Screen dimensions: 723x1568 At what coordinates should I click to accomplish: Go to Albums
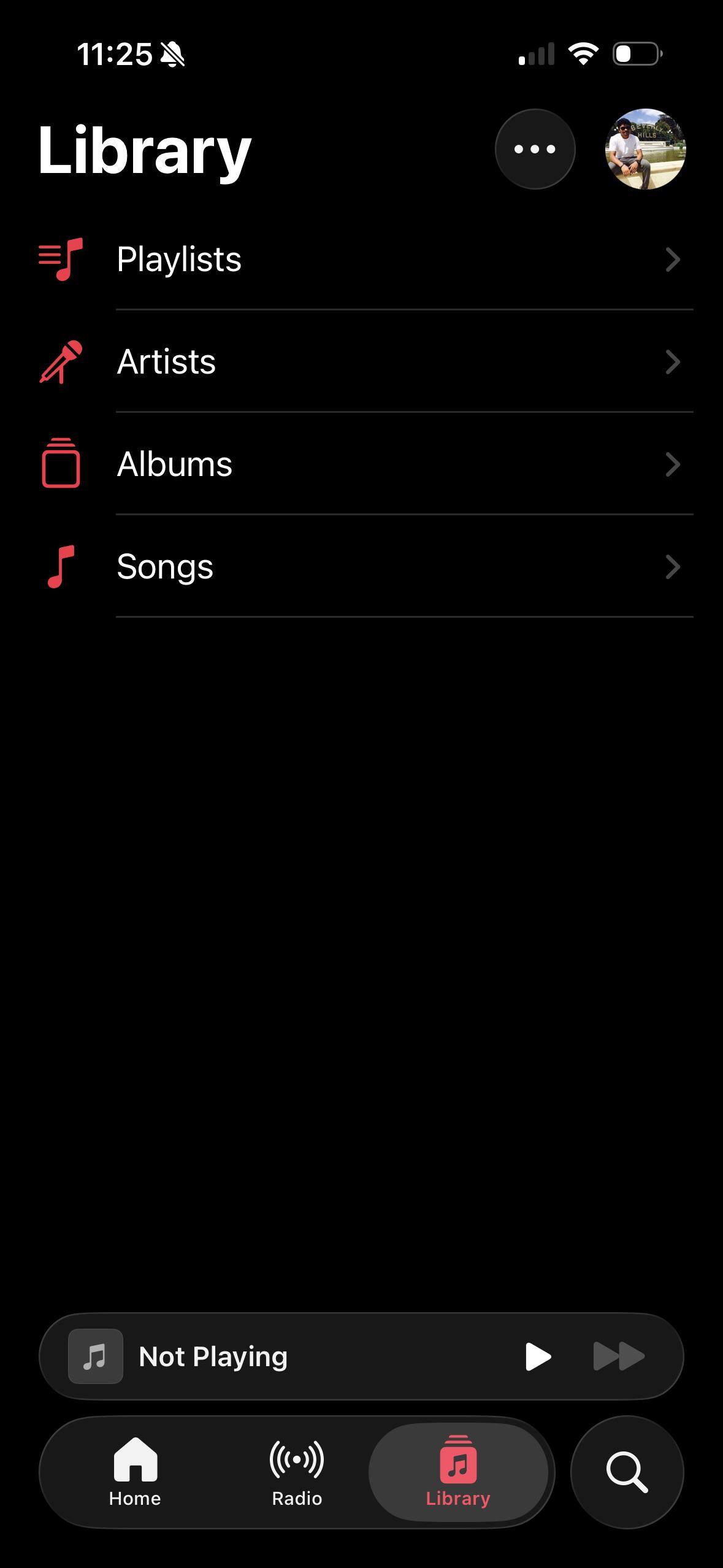coord(368,464)
